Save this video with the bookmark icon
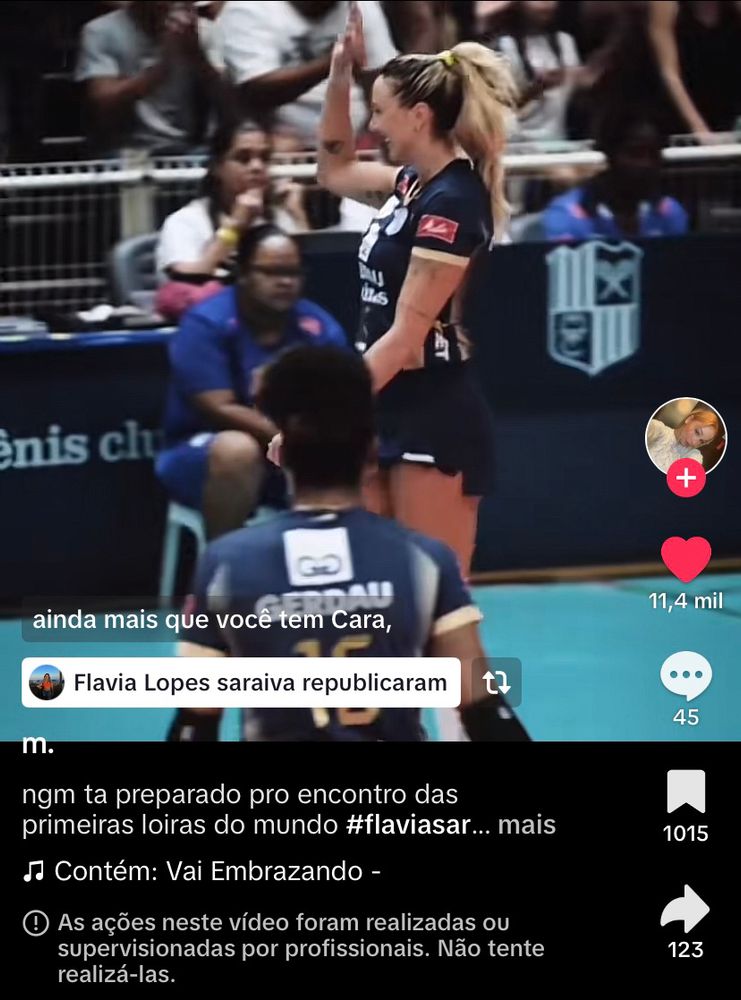The height and width of the screenshot is (1000, 741). coord(686,792)
